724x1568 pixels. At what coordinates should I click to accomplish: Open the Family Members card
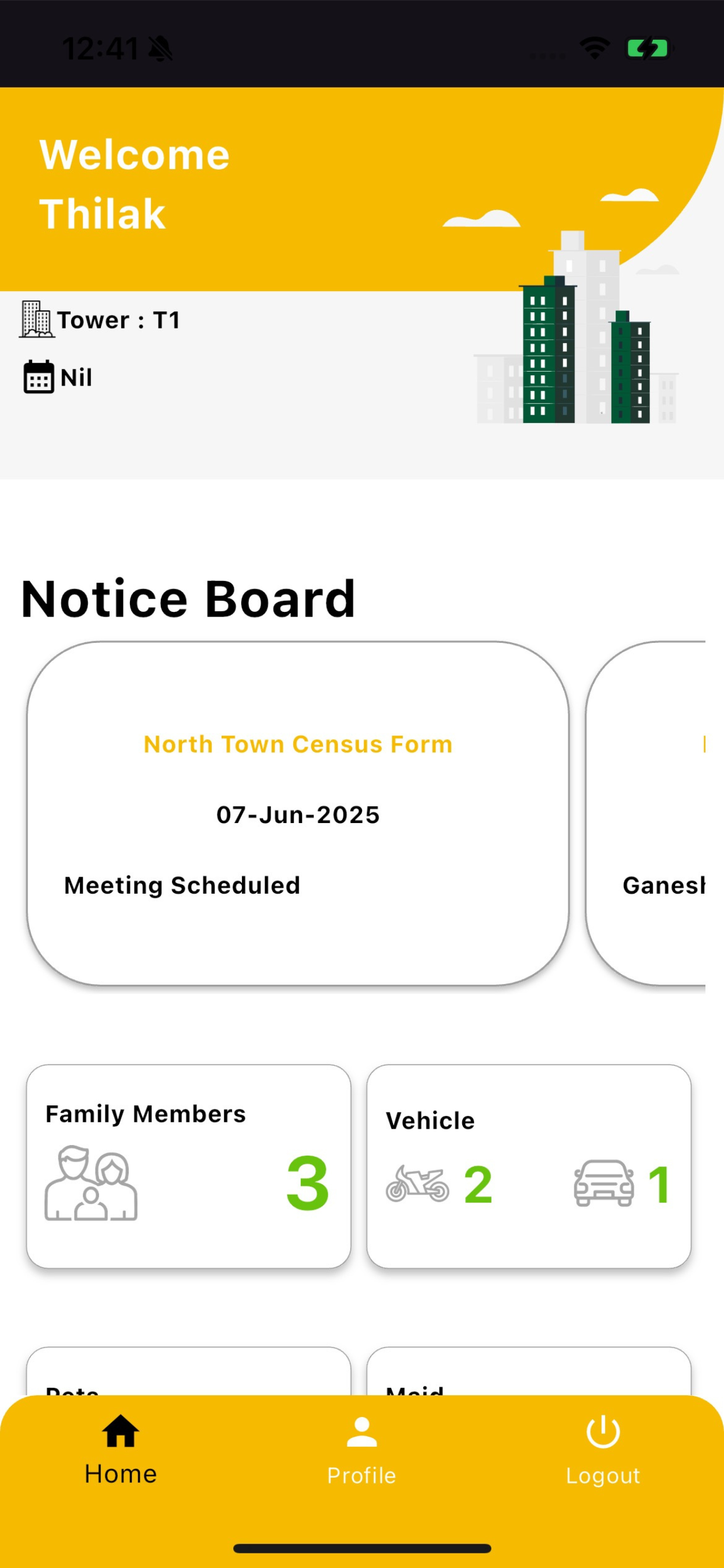click(189, 1166)
